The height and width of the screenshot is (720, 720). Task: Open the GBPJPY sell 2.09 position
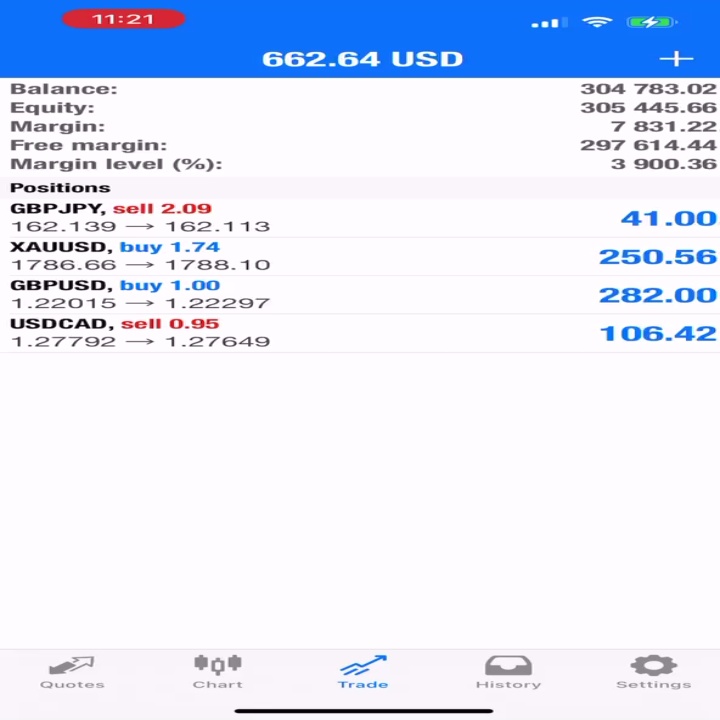[360, 218]
